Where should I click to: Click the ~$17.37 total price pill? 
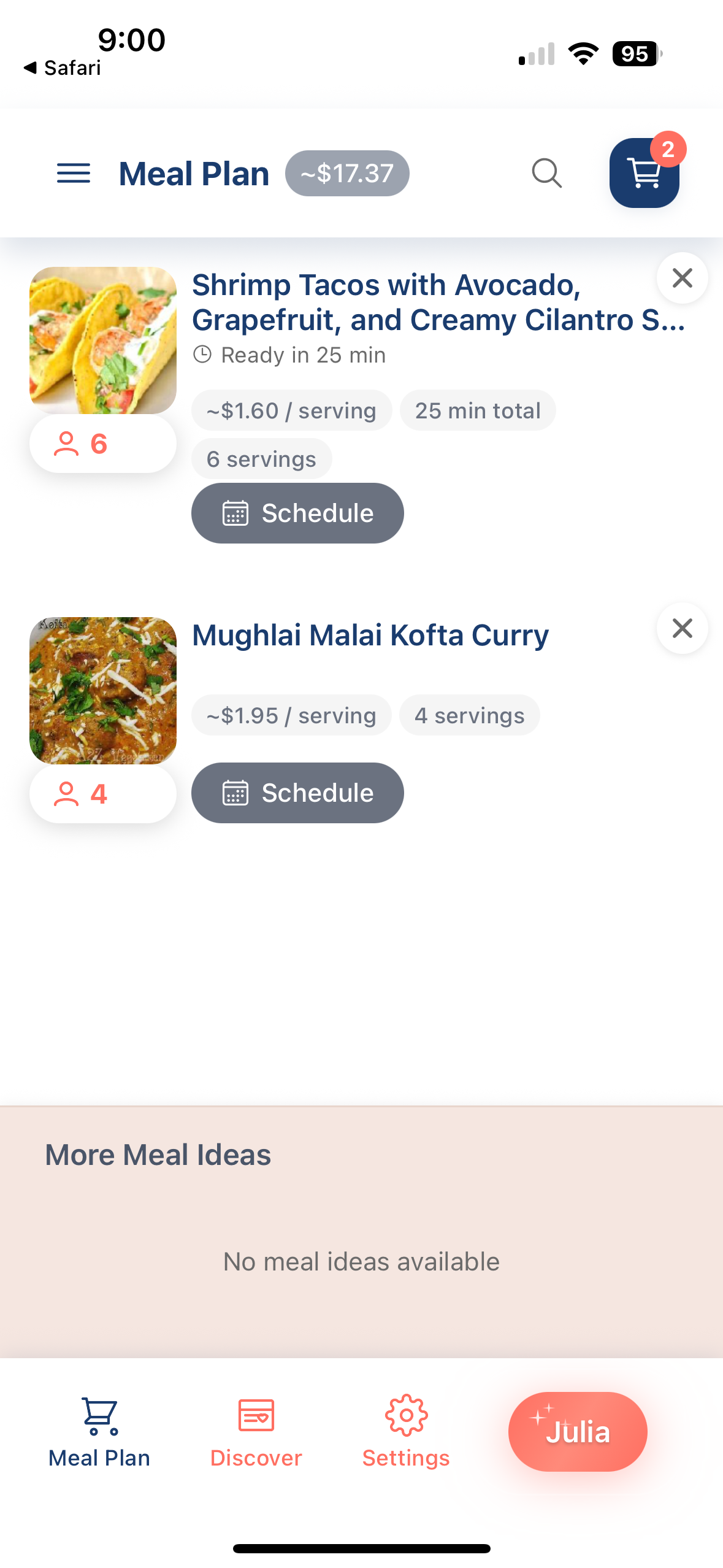click(347, 174)
